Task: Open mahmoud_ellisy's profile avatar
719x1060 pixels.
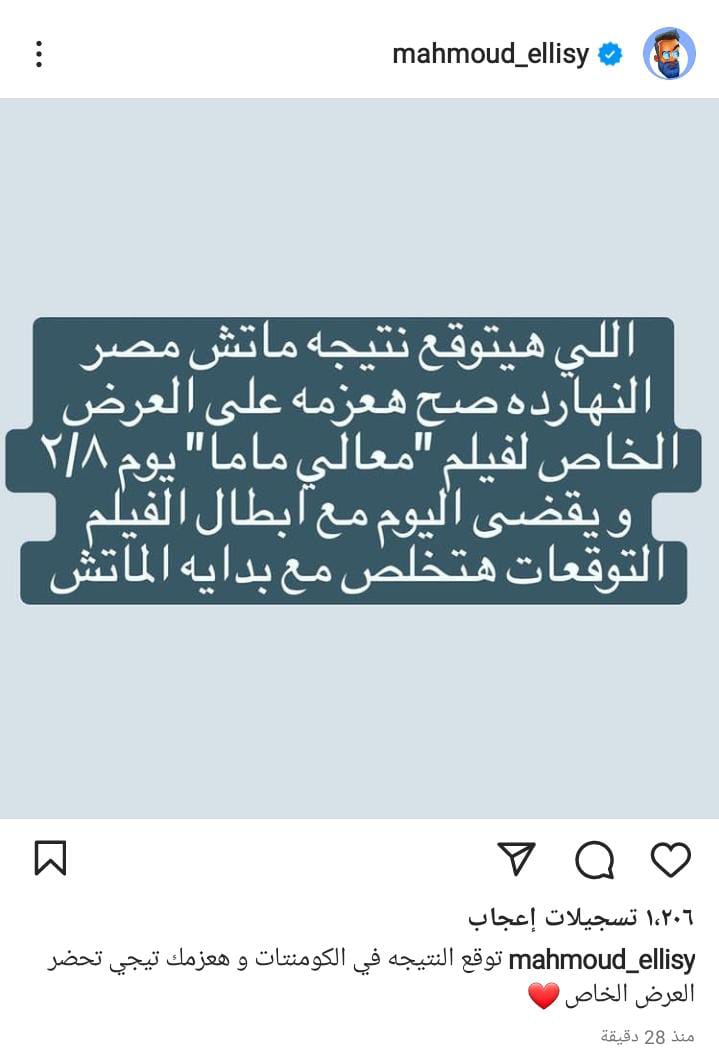Action: (668, 53)
